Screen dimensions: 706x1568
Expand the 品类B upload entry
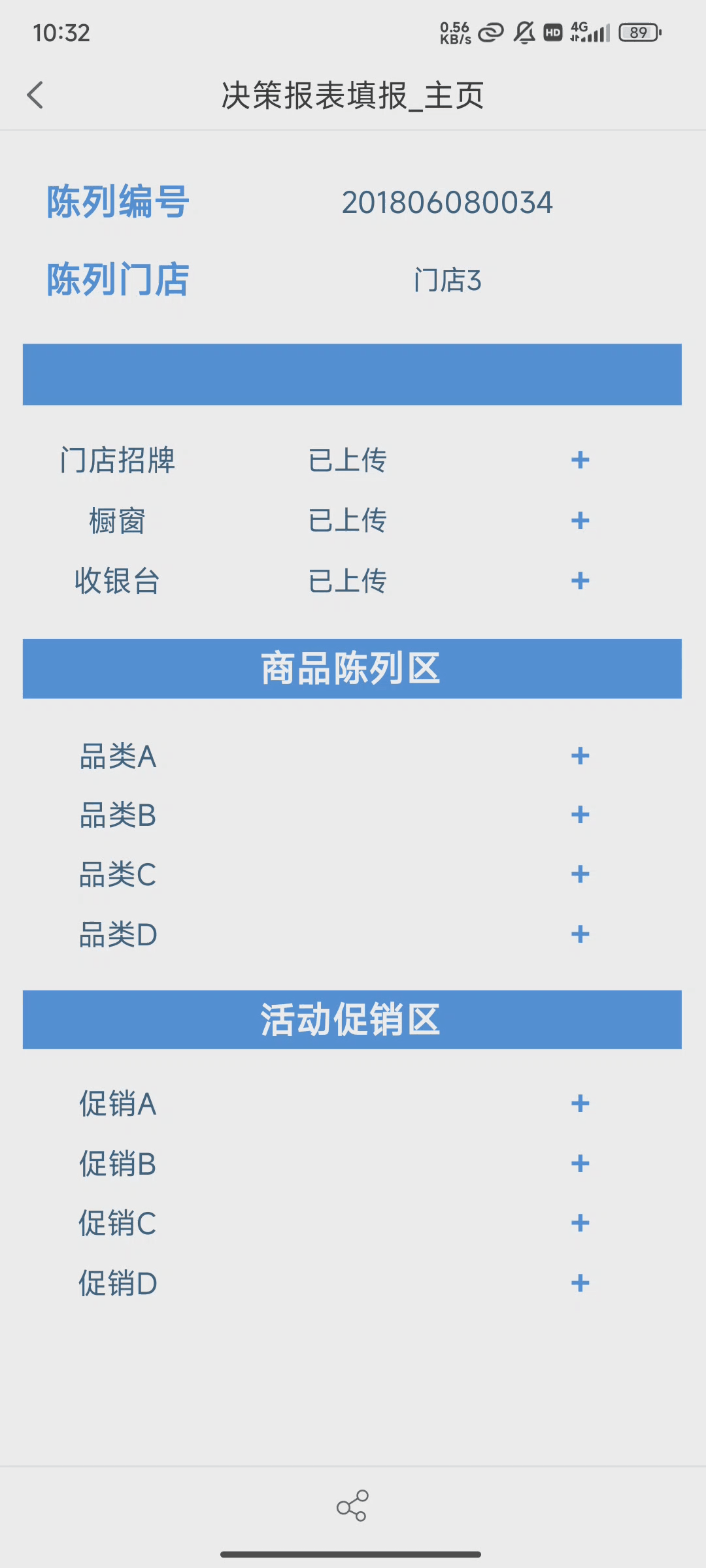tap(579, 815)
